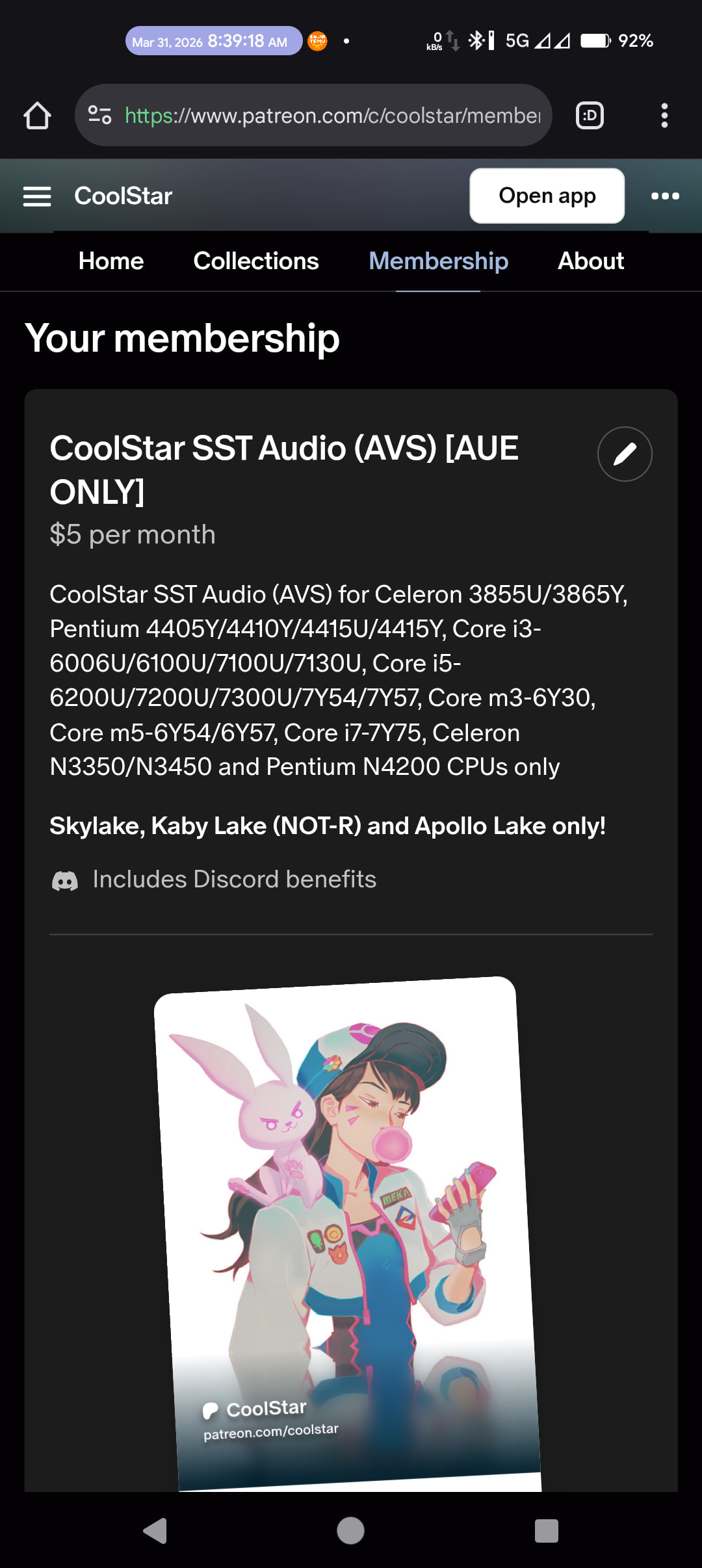Tap the Patreon URL address bar
Screen dimensions: 702x1568
click(x=331, y=116)
